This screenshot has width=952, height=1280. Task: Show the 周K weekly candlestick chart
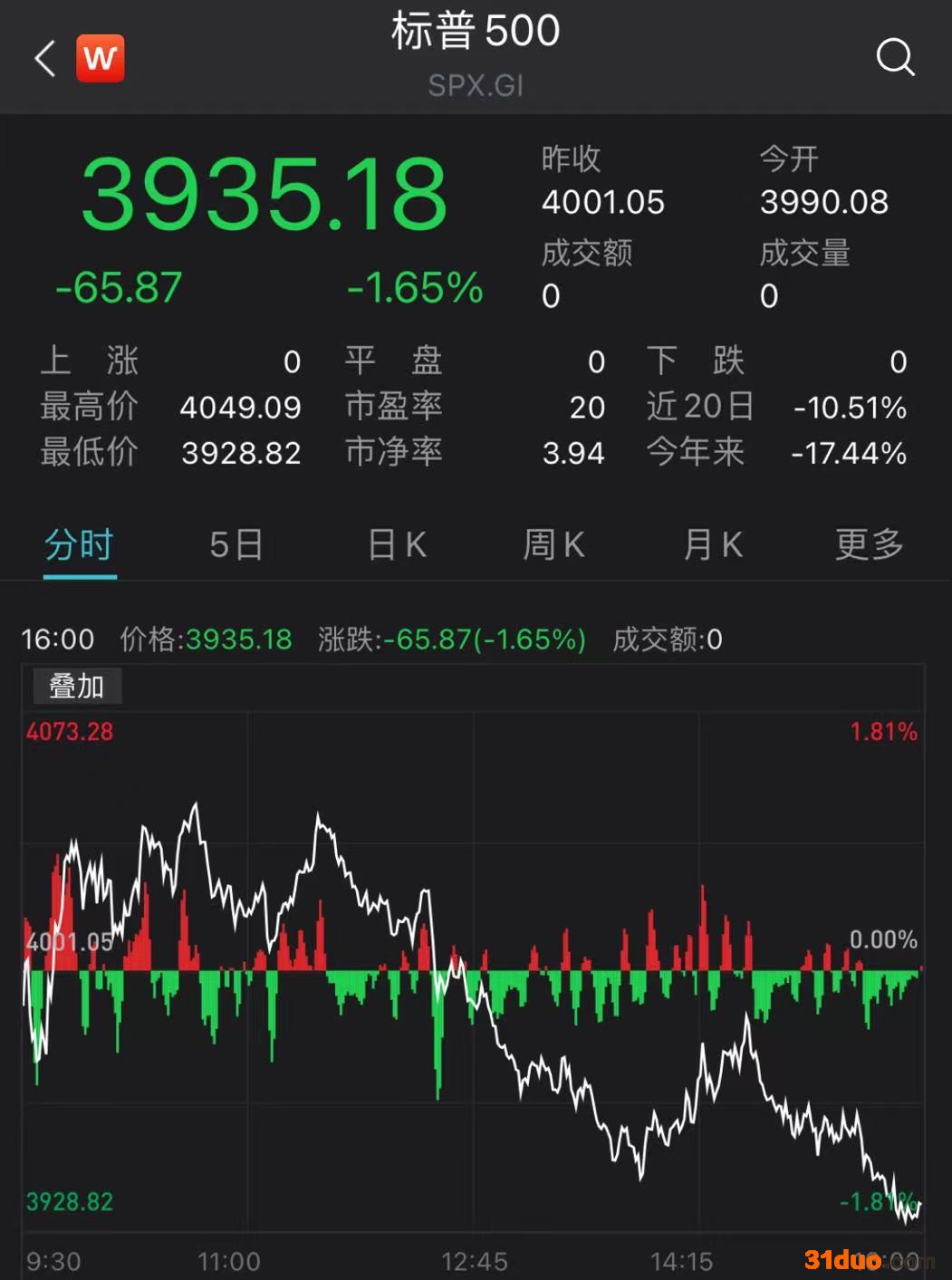(x=553, y=545)
